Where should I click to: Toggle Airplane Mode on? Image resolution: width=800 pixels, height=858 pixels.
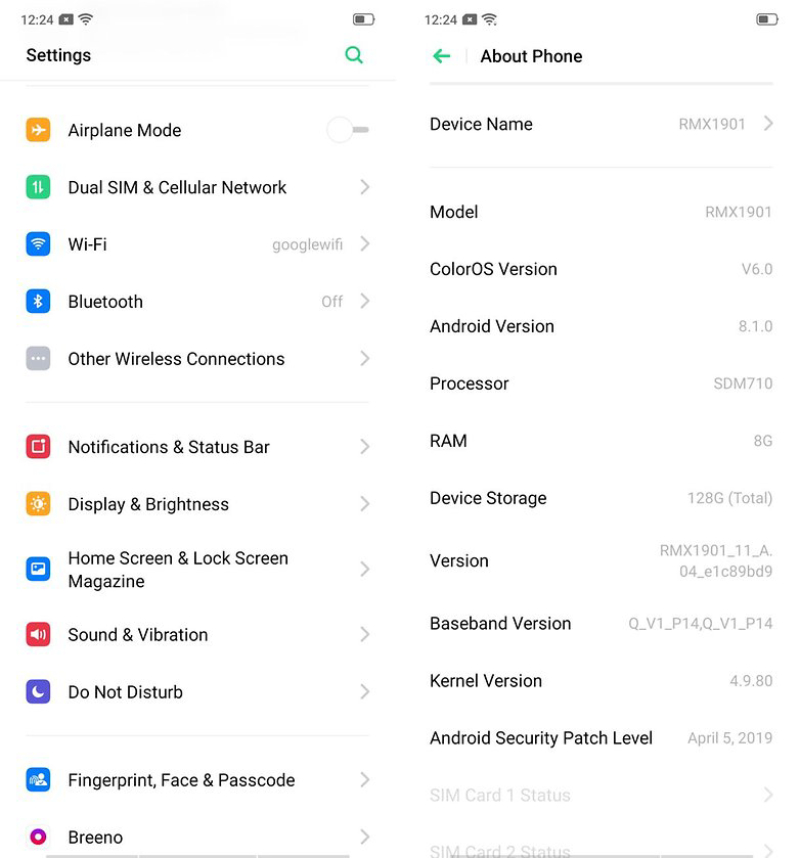347,130
